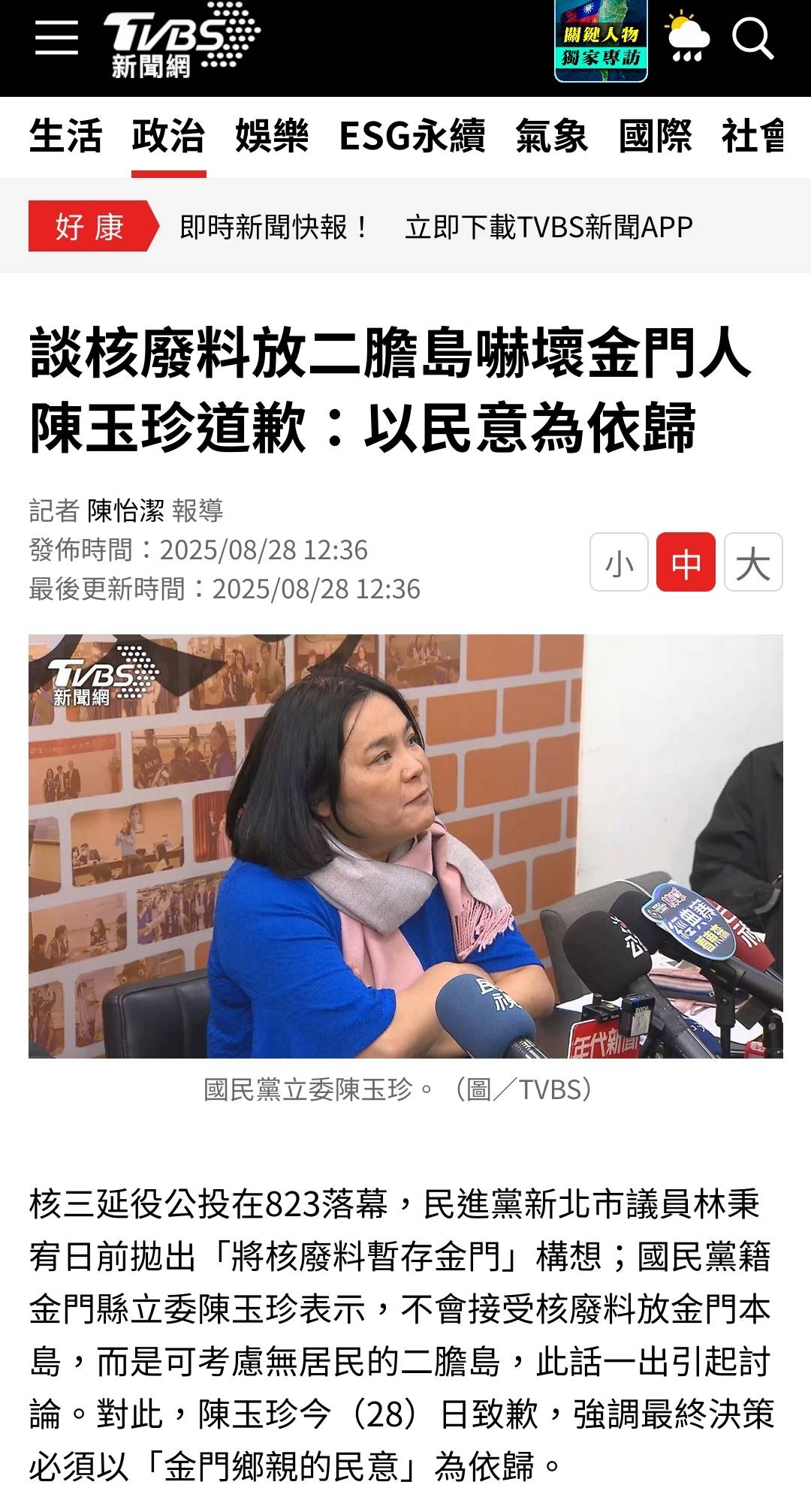The image size is (811, 1512).
Task: Open the hamburger menu
Action: pos(56,38)
